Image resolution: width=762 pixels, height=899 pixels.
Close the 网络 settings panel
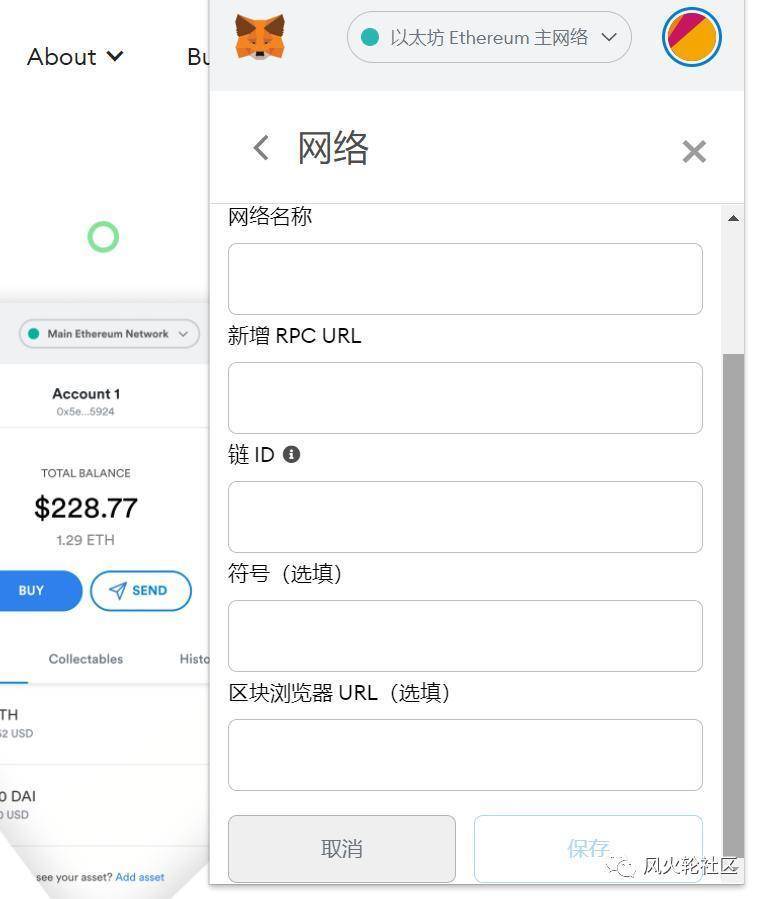[693, 151]
